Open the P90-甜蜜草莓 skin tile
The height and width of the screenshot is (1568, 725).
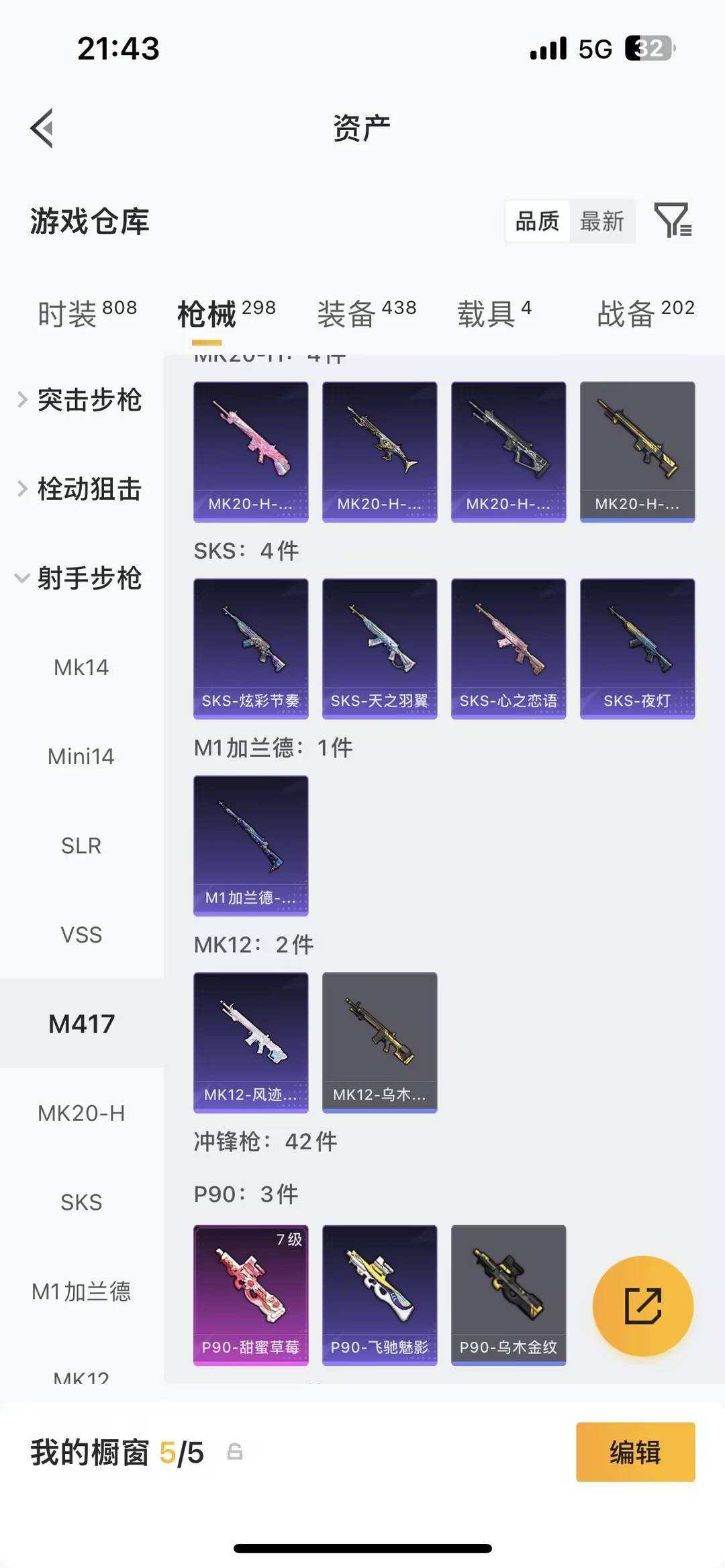pyautogui.click(x=251, y=1295)
